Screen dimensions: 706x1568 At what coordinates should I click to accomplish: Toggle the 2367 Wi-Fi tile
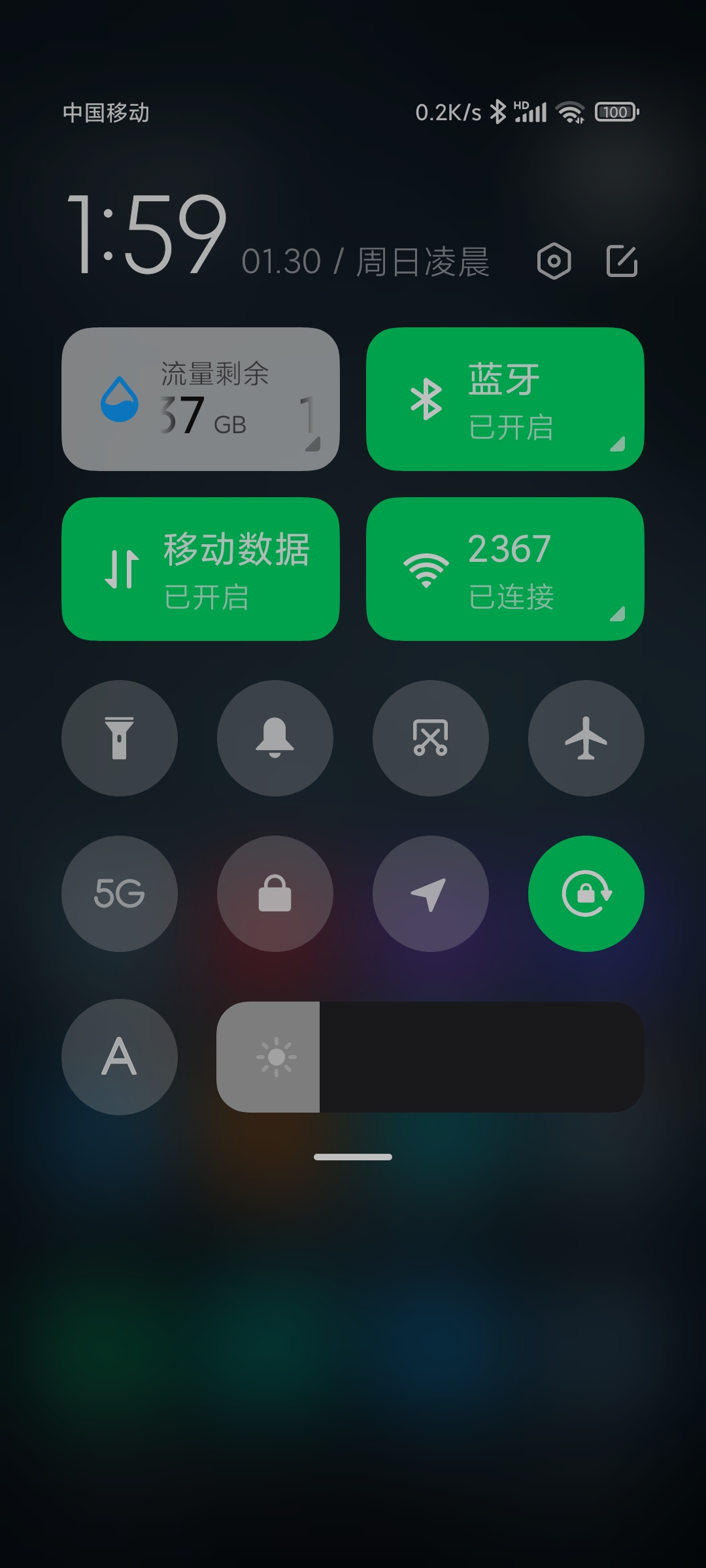click(505, 569)
